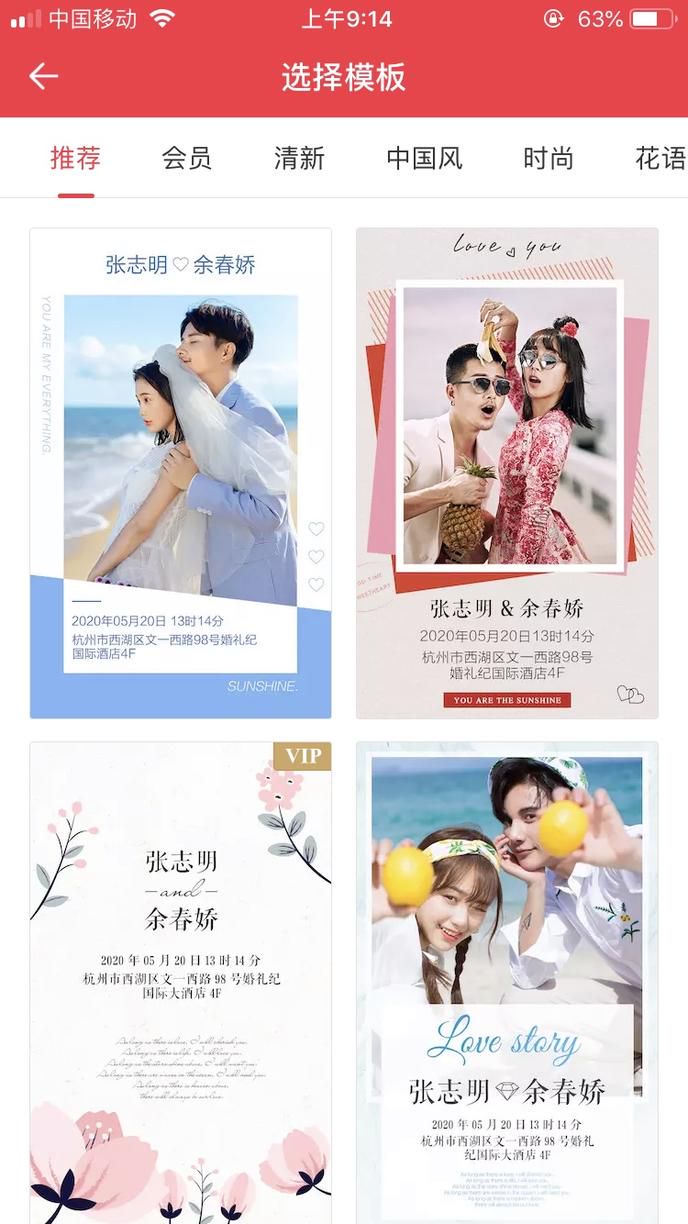Select the 推荐 tab
The width and height of the screenshot is (688, 1224).
point(76,158)
